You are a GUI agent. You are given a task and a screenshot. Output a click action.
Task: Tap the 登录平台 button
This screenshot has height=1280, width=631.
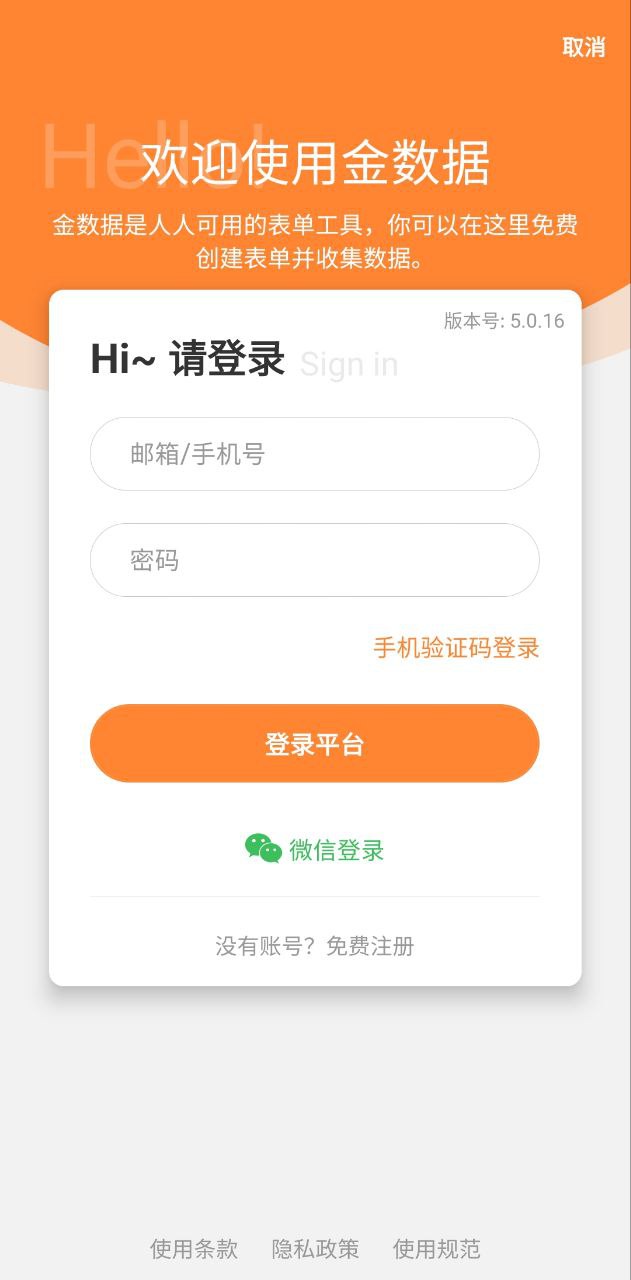click(x=314, y=744)
